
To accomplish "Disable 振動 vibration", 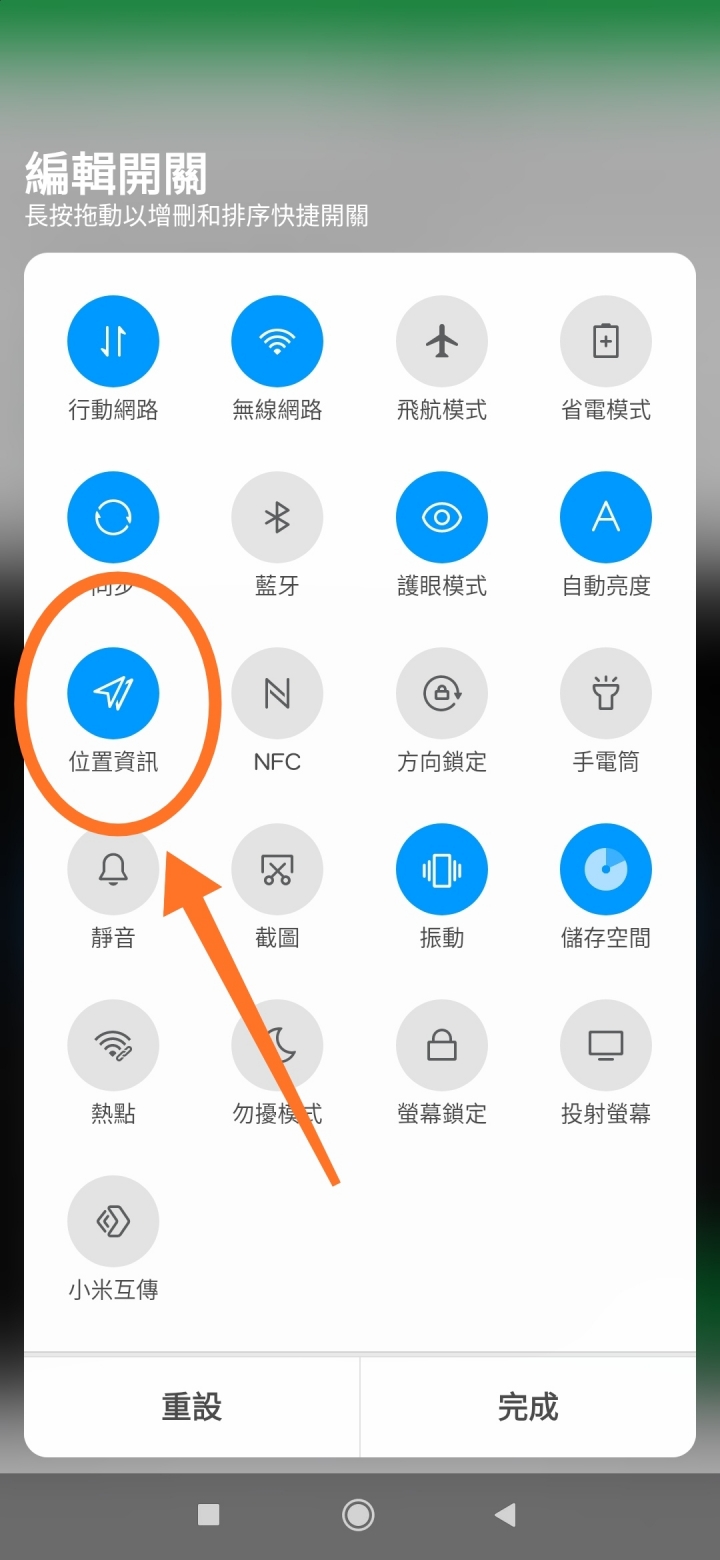I will [441, 870].
